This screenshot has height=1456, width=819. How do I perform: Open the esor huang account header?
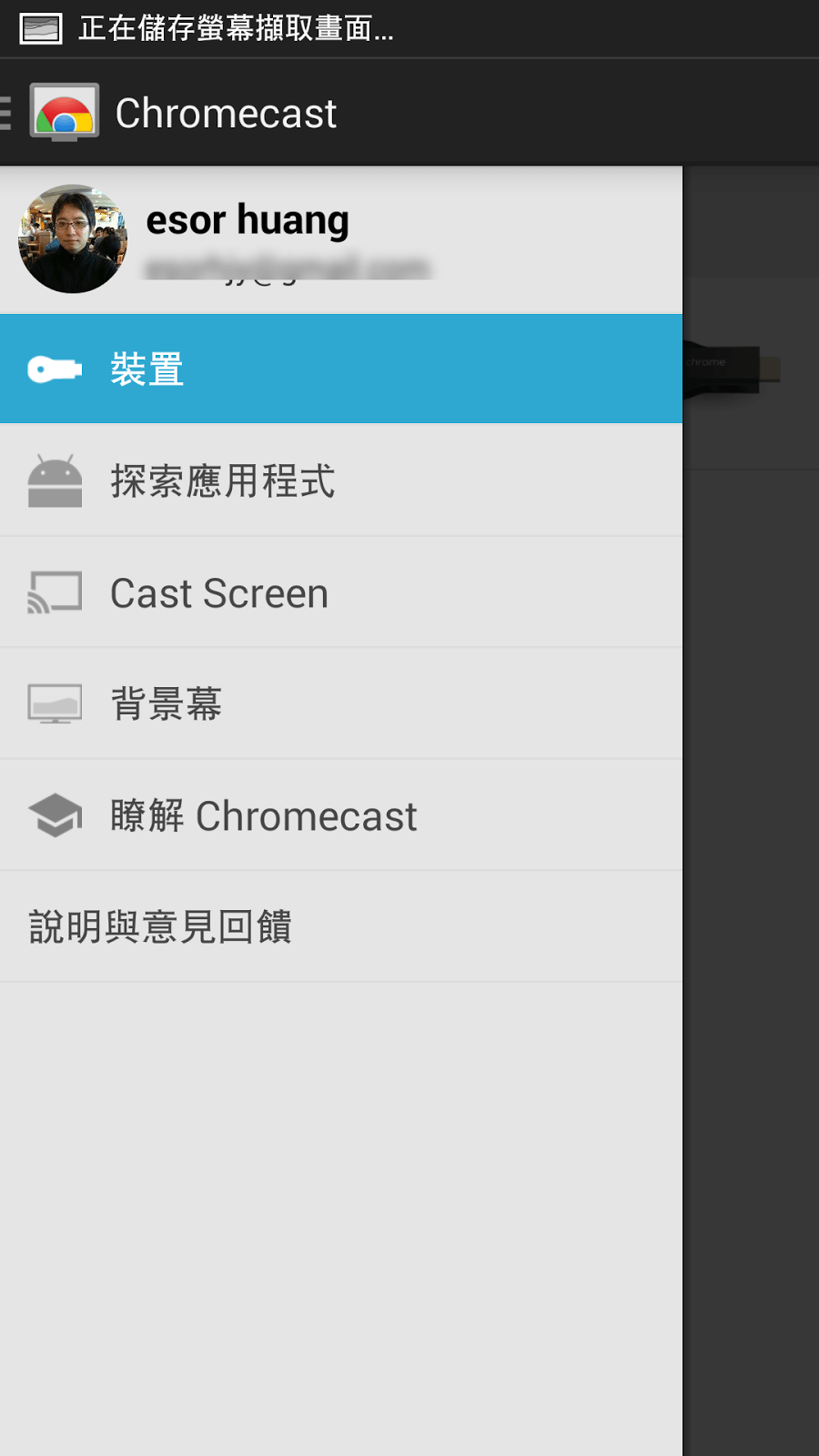point(341,240)
